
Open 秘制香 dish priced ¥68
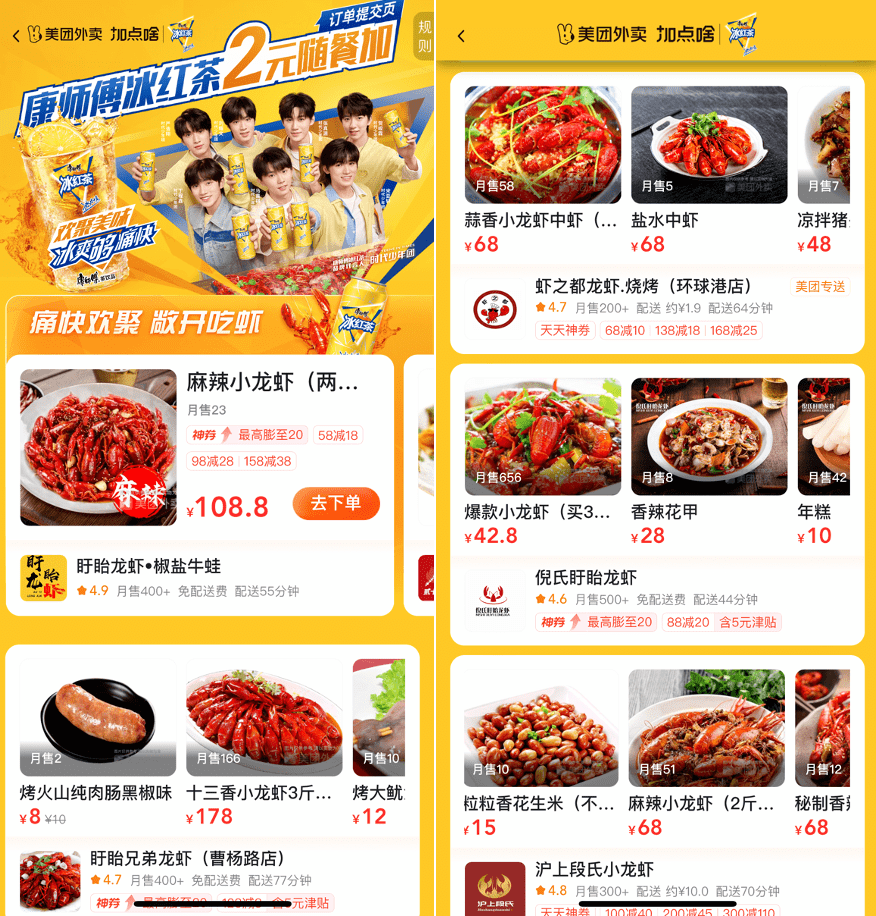click(822, 730)
